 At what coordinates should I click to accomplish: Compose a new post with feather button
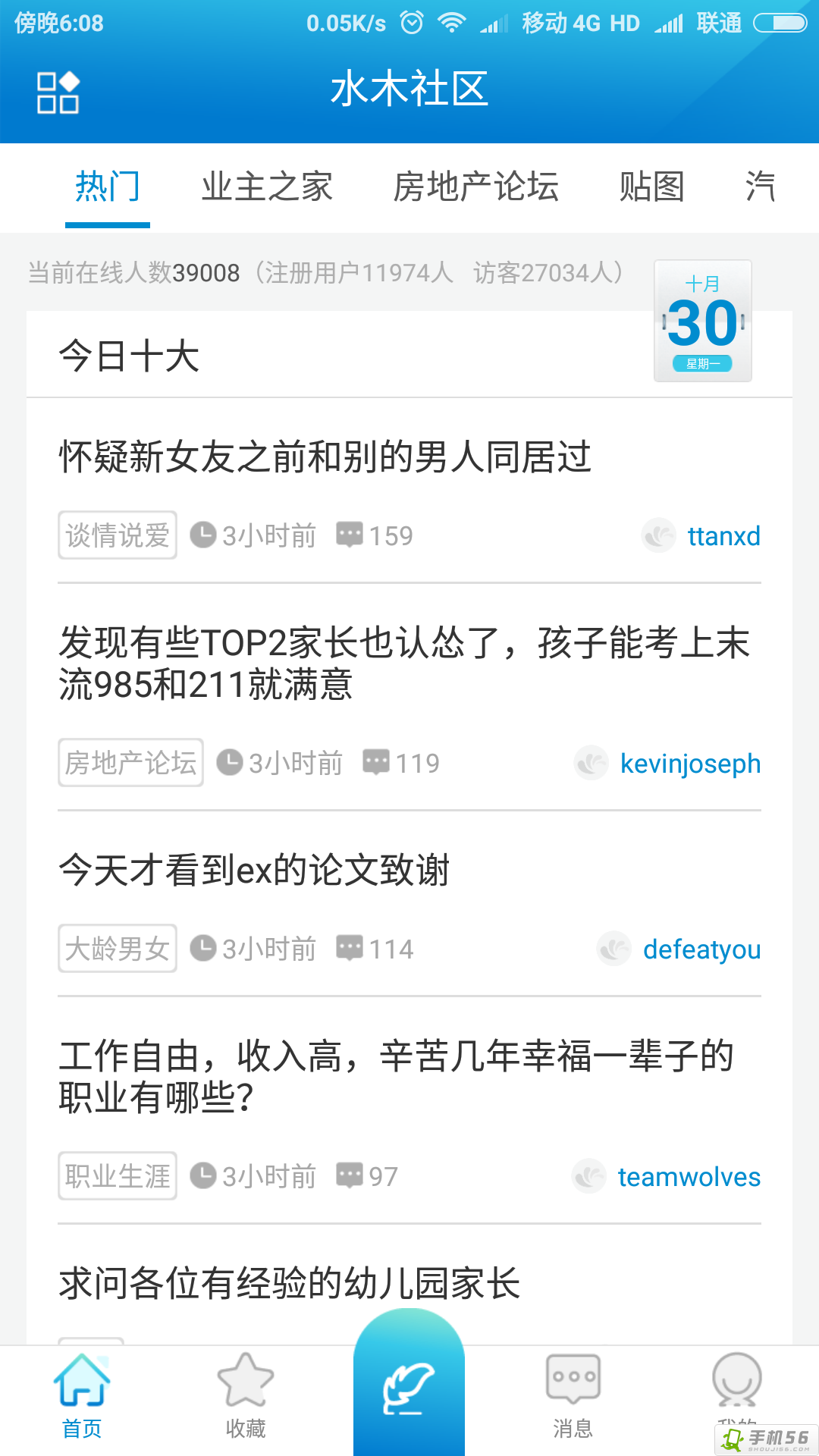[409, 1389]
